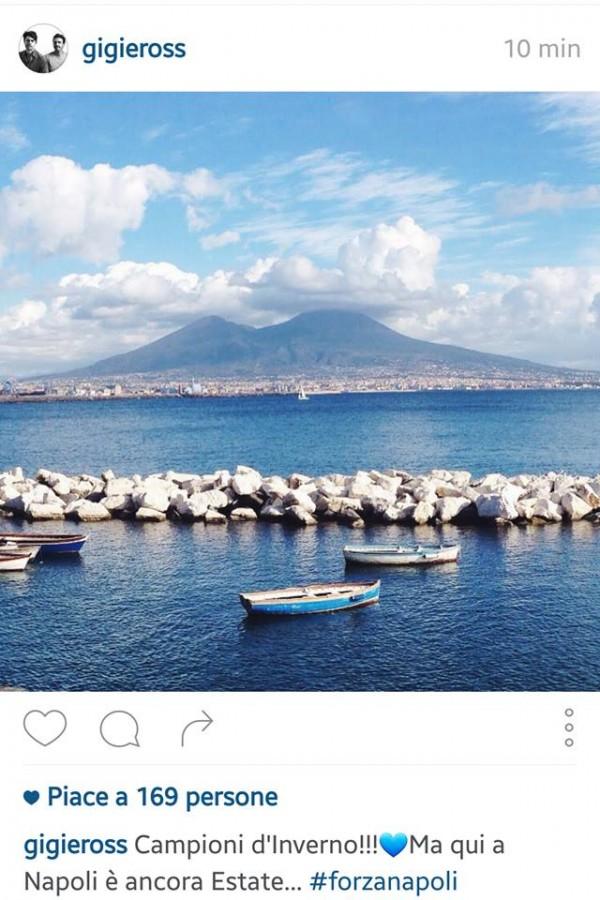Share the post with the arrow icon
The height and width of the screenshot is (900, 600).
[197, 728]
